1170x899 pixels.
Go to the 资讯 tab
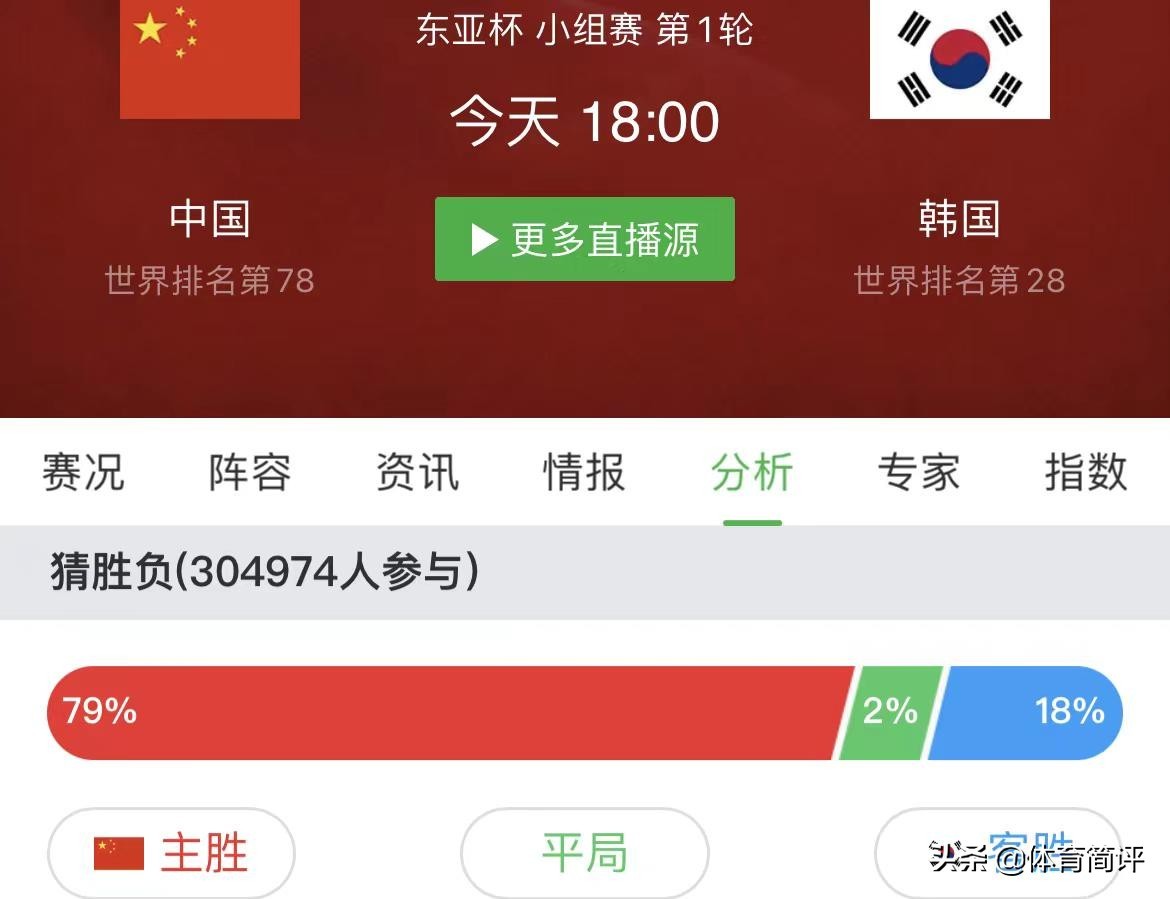tap(417, 472)
